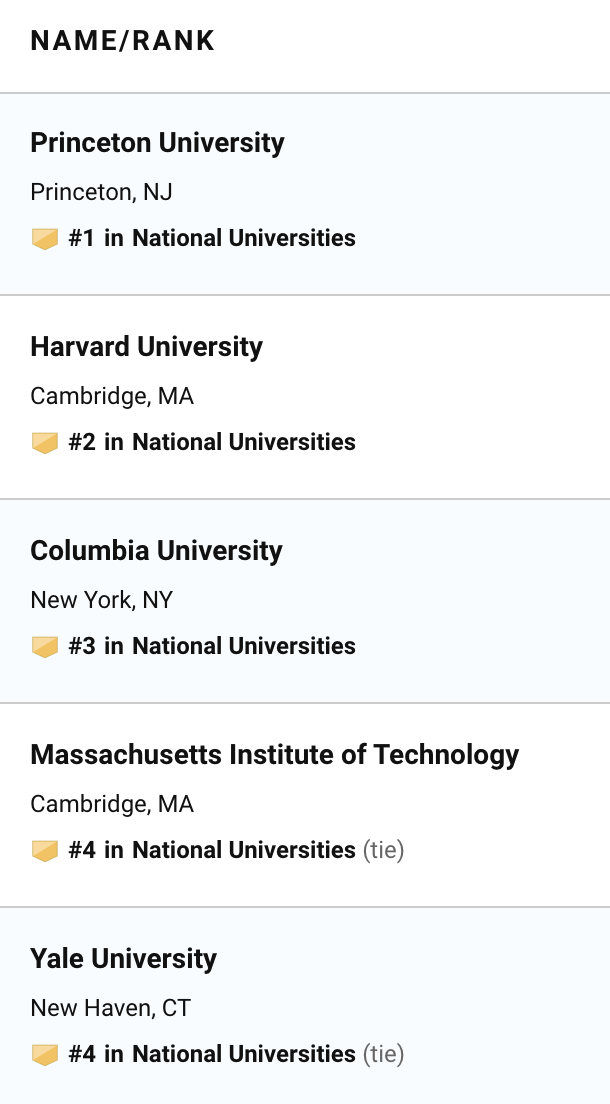Open Massachusetts Institute of Technology listing

(275, 755)
